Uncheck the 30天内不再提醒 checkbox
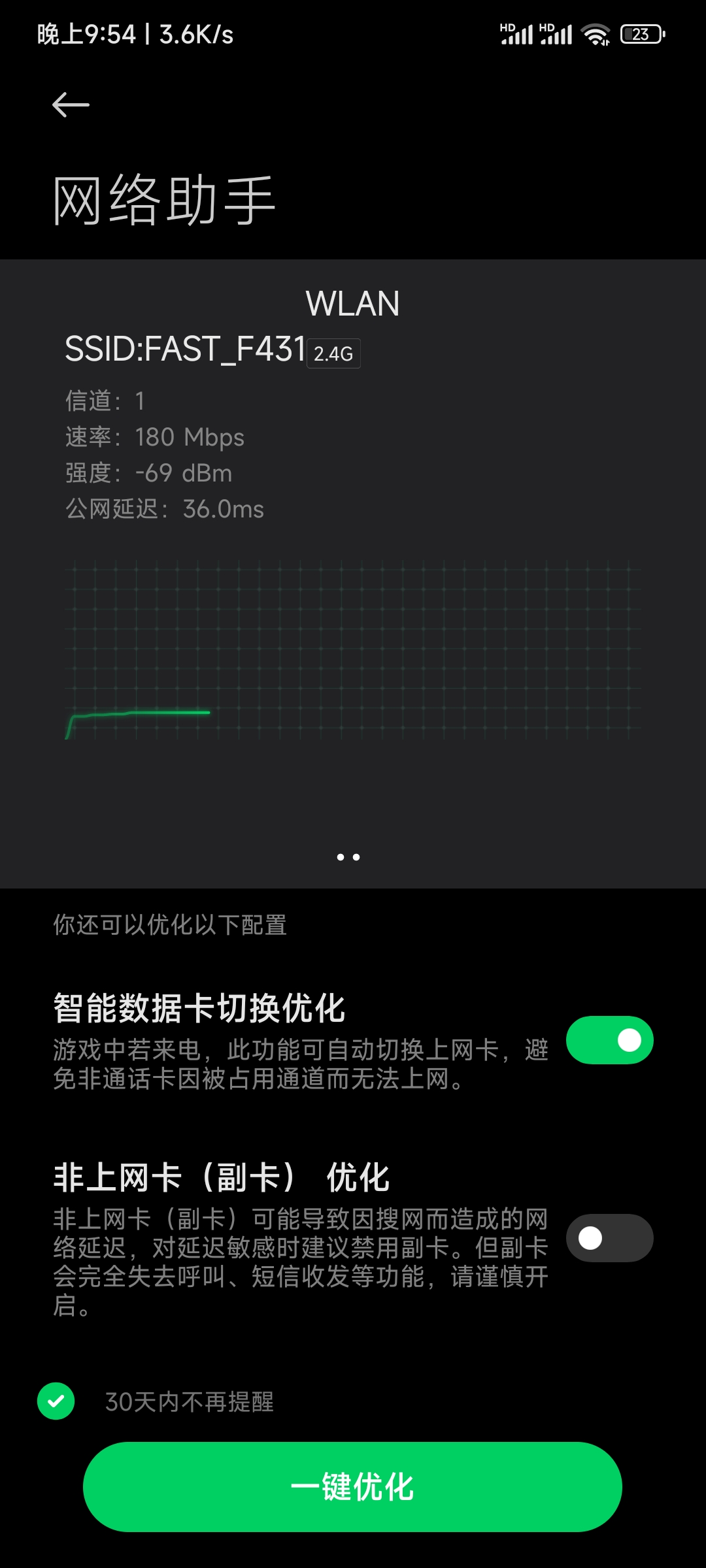The width and height of the screenshot is (706, 1568). 56,1401
